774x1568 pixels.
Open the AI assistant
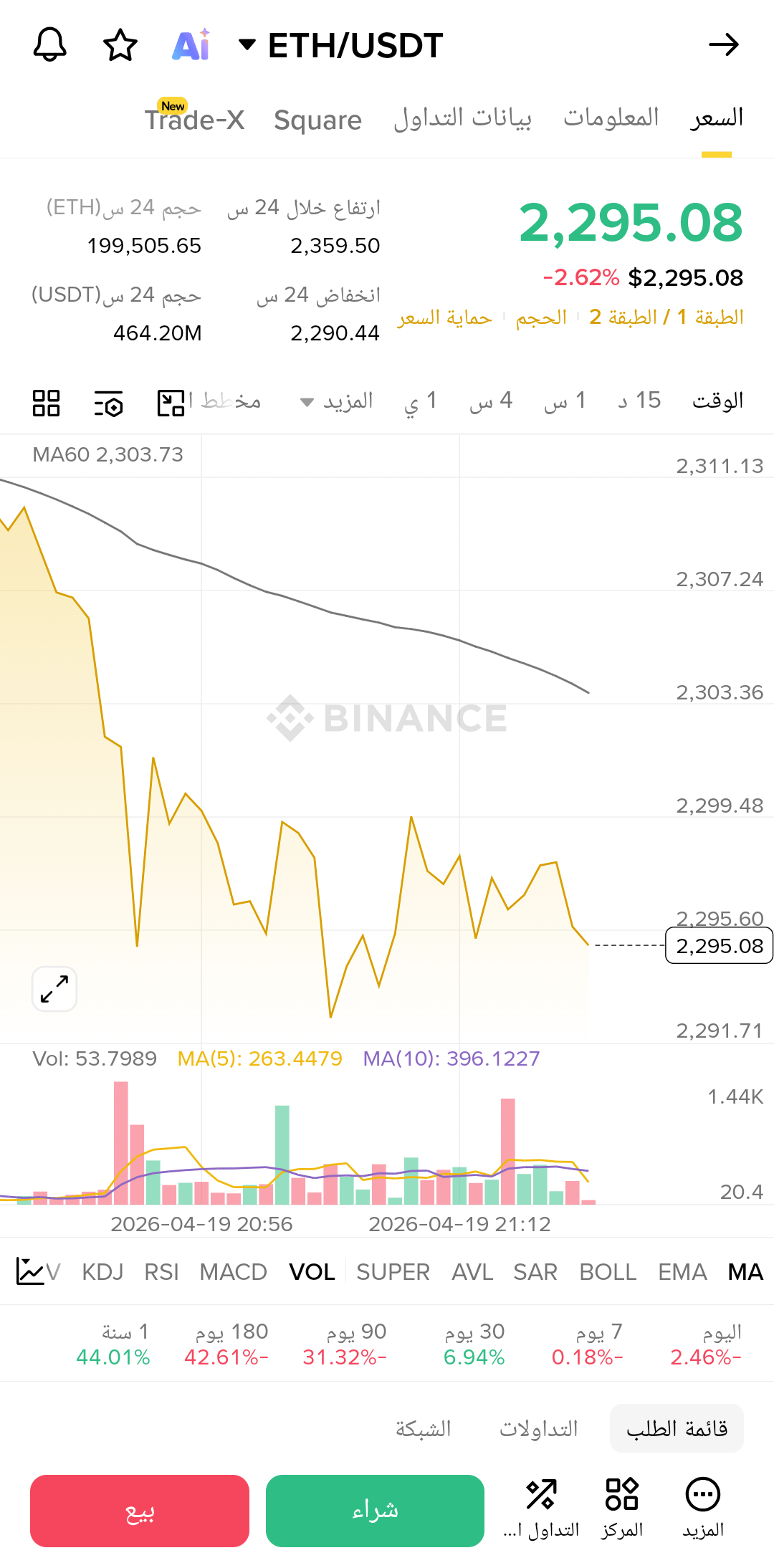click(191, 45)
